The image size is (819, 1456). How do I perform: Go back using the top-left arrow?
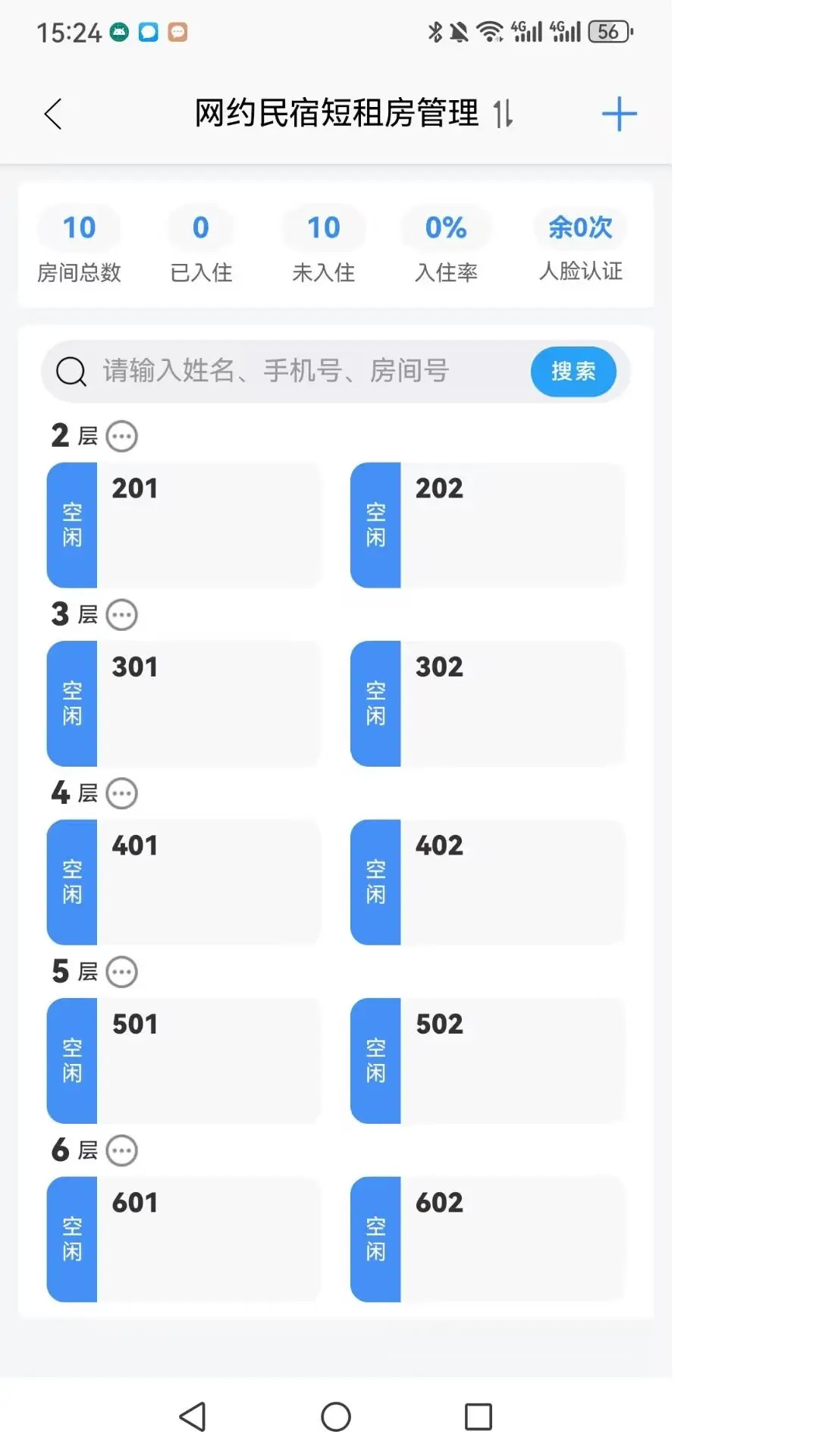pos(52,115)
